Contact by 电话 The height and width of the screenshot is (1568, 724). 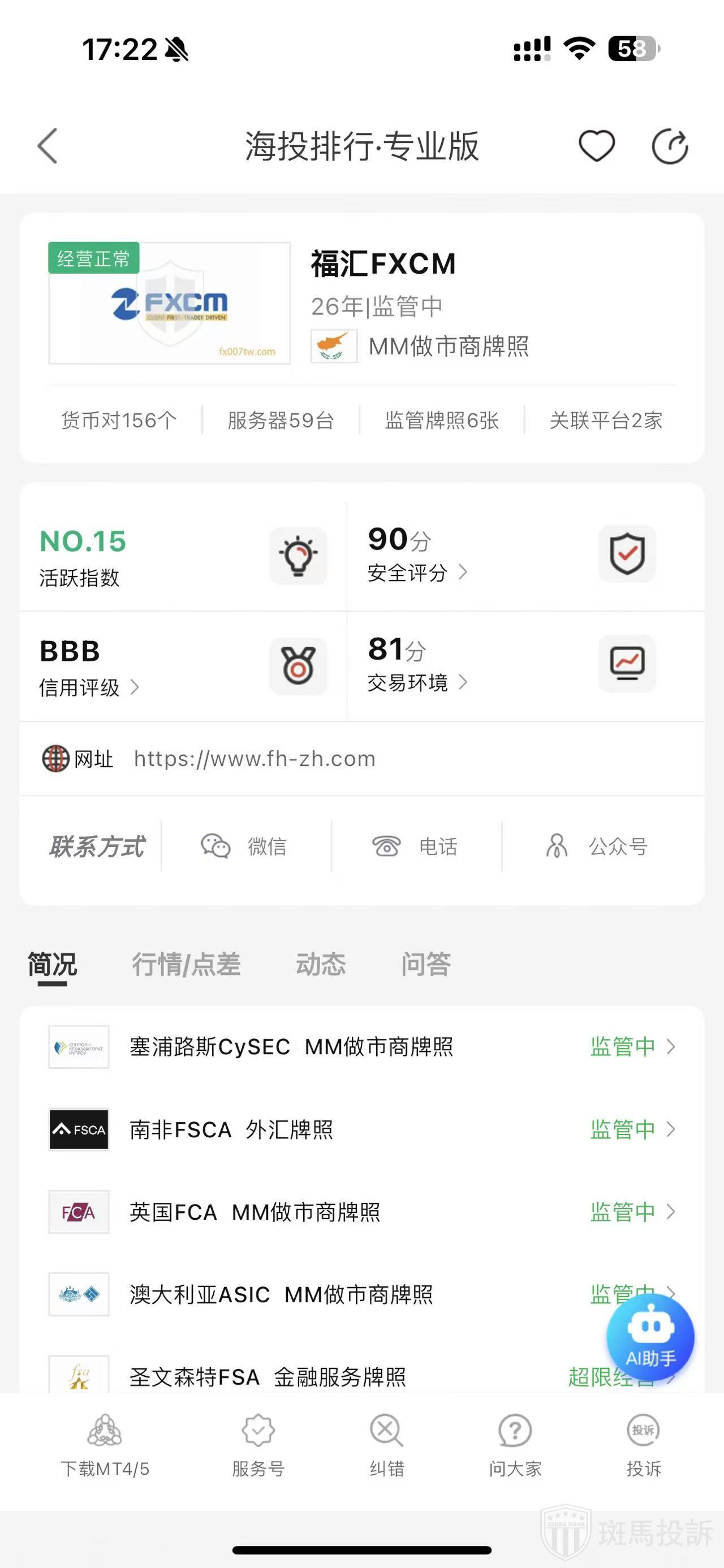pyautogui.click(x=415, y=846)
